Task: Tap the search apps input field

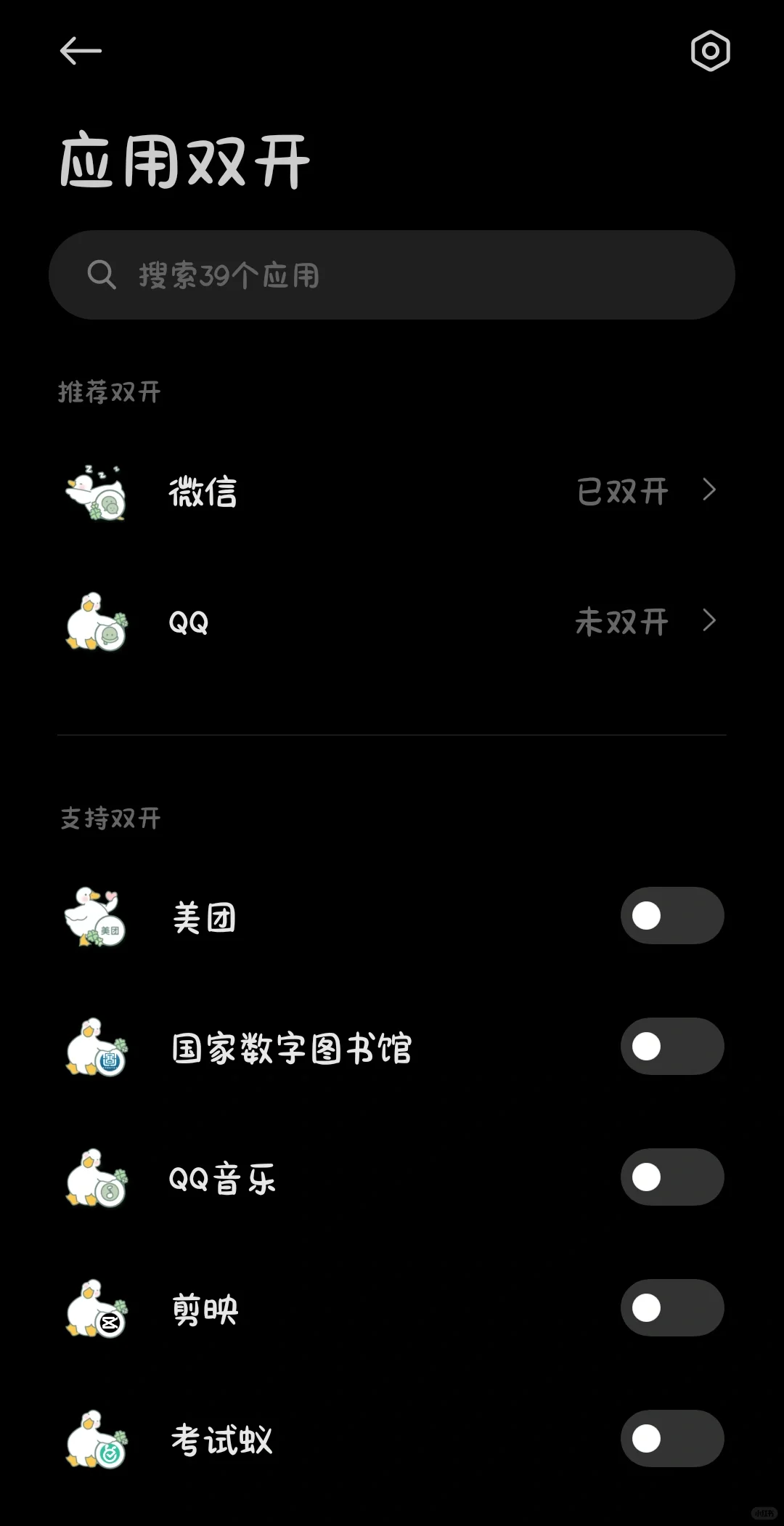Action: [x=392, y=275]
